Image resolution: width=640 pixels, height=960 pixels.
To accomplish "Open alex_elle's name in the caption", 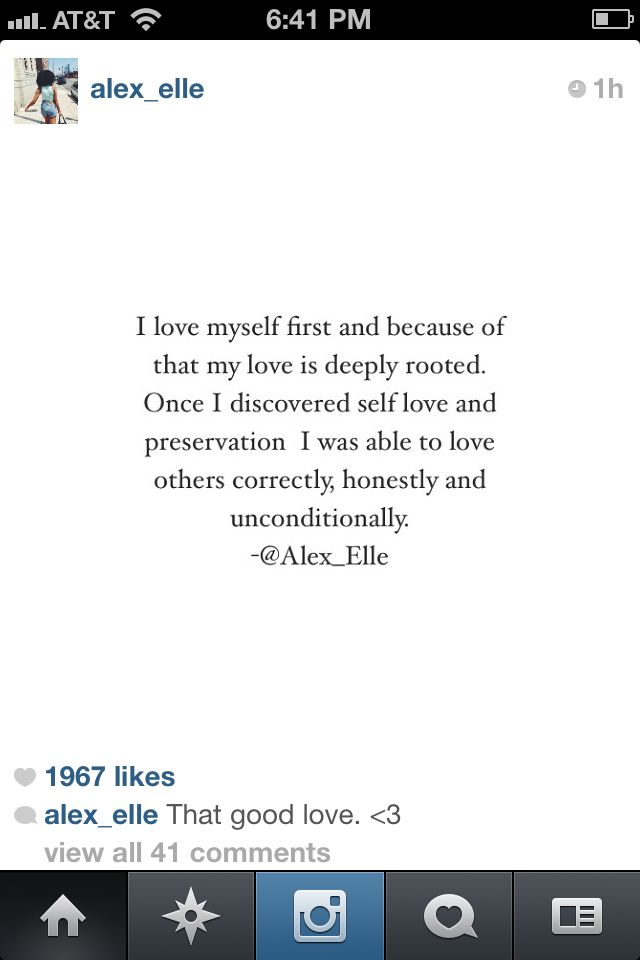I will click(101, 815).
